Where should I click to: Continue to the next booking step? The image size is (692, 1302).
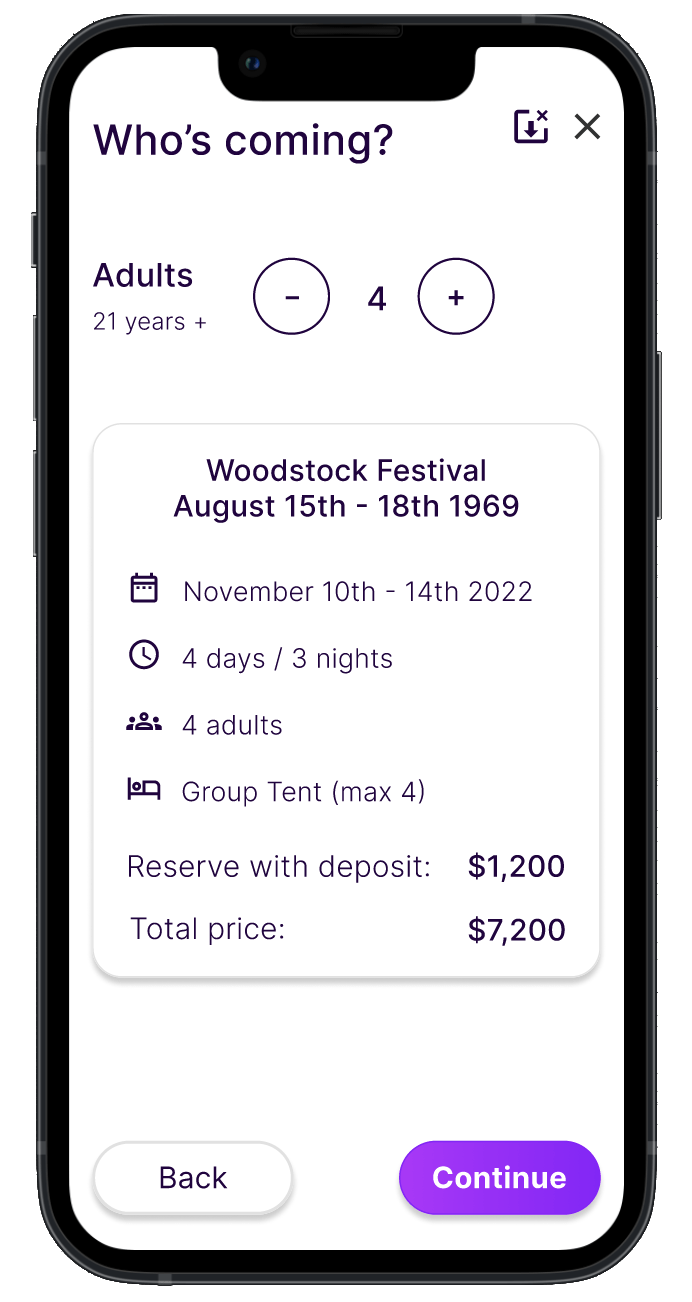499,1178
